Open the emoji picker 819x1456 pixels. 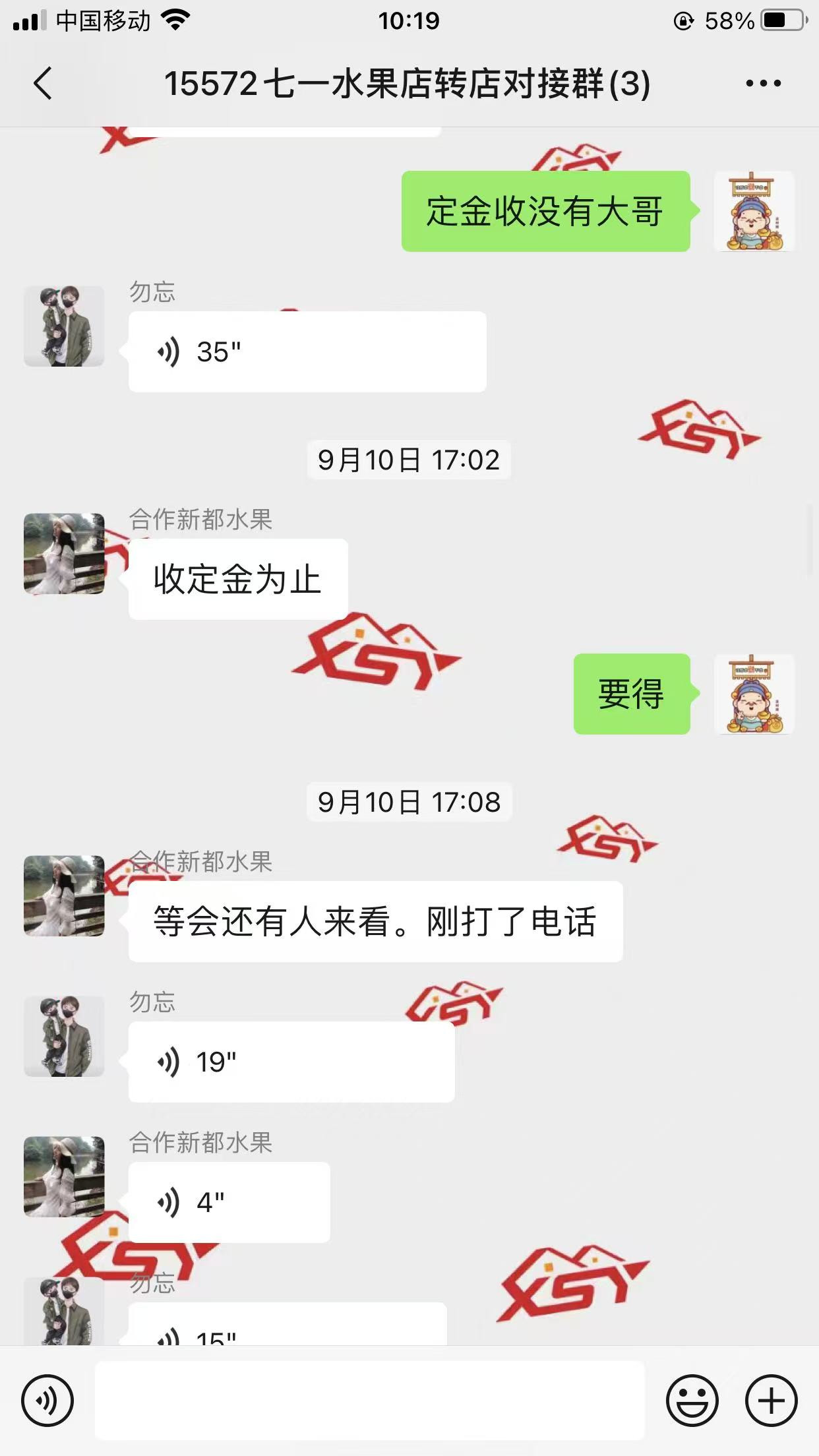(692, 1401)
